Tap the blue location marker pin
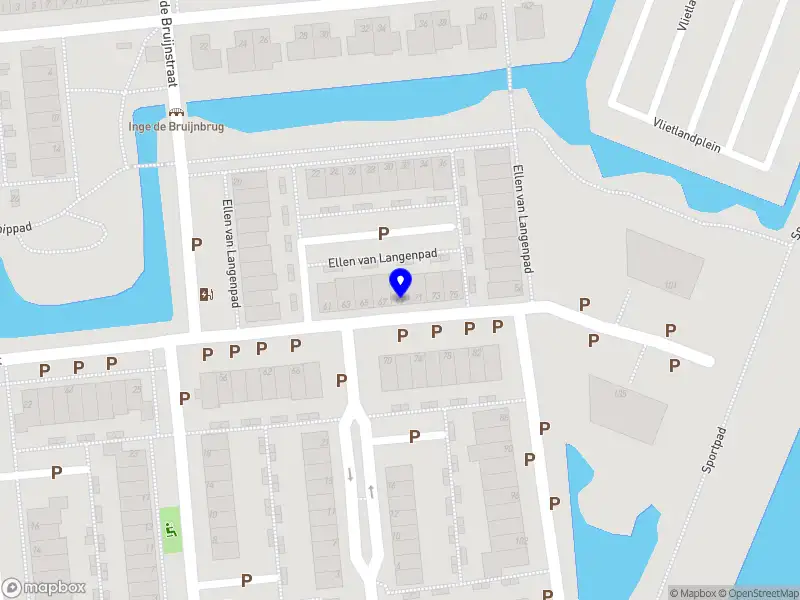 pyautogui.click(x=400, y=282)
